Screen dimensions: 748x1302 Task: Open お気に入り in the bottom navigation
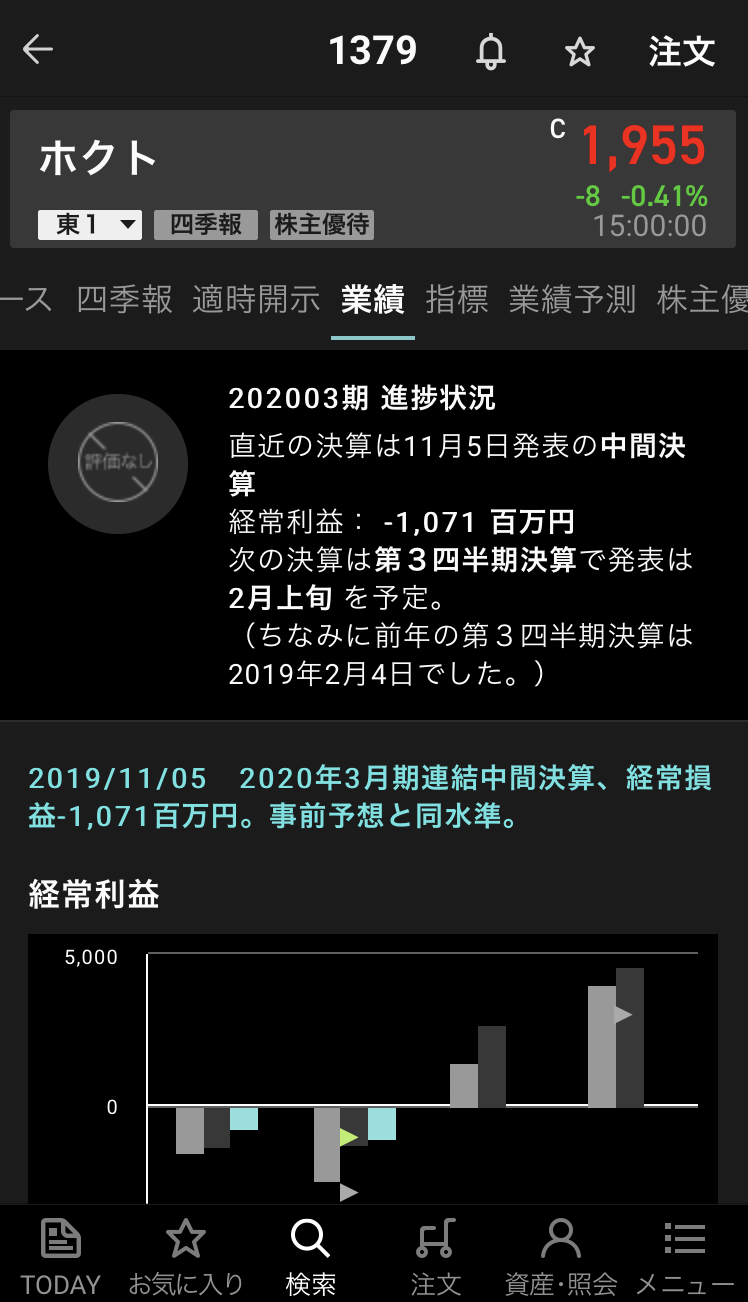tap(186, 1256)
